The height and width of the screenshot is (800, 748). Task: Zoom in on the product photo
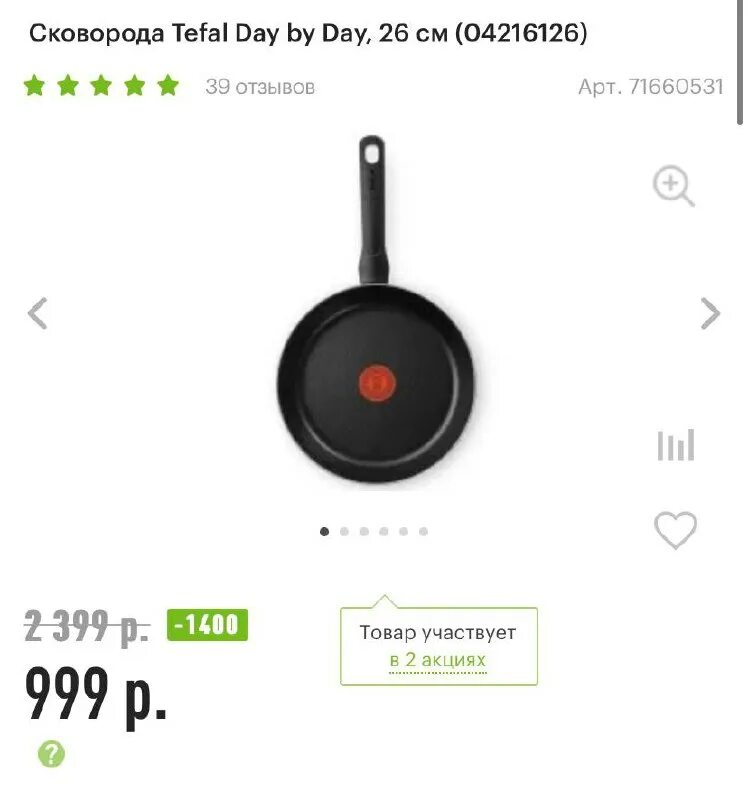673,186
